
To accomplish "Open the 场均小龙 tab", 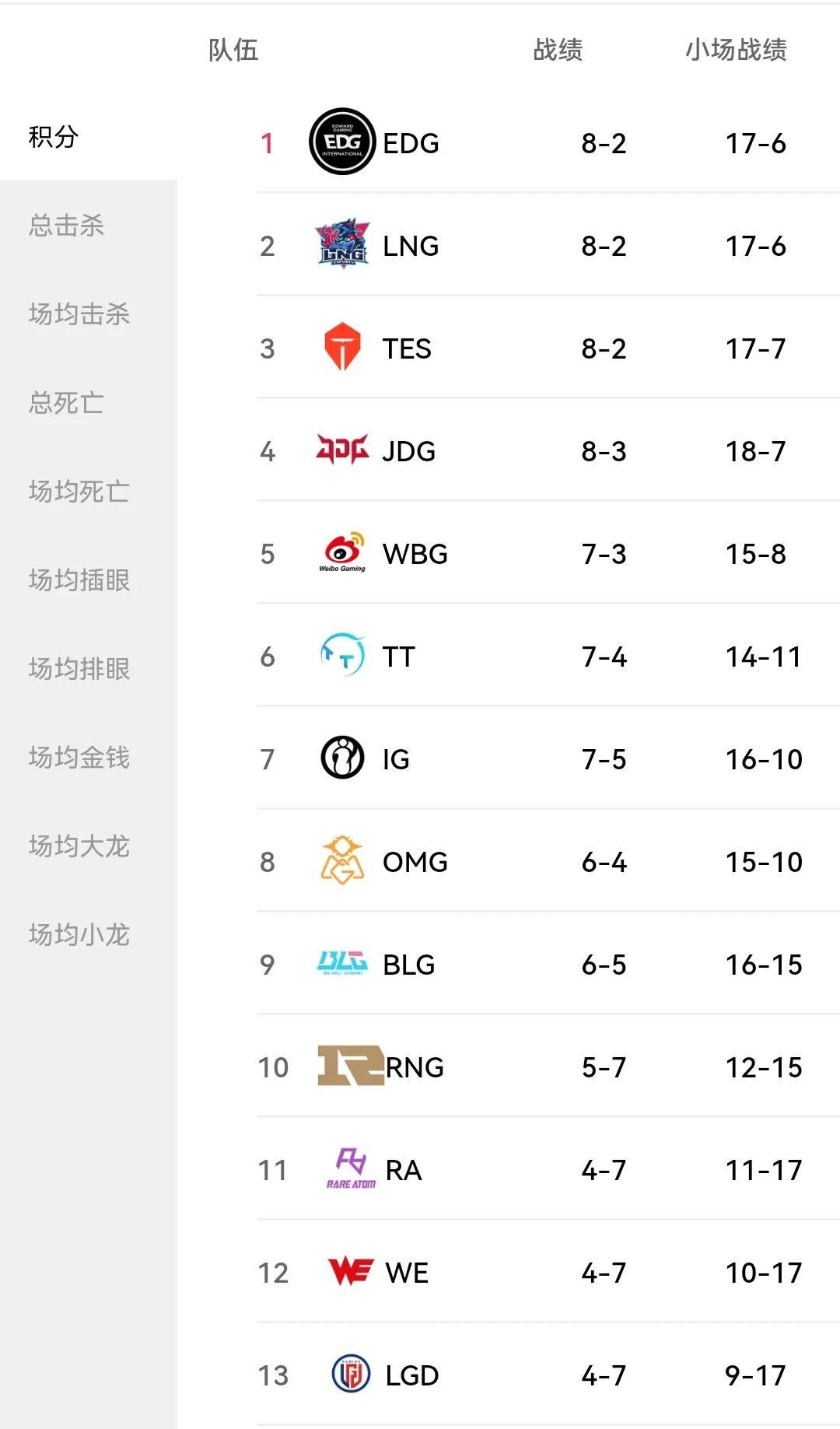I will (79, 935).
